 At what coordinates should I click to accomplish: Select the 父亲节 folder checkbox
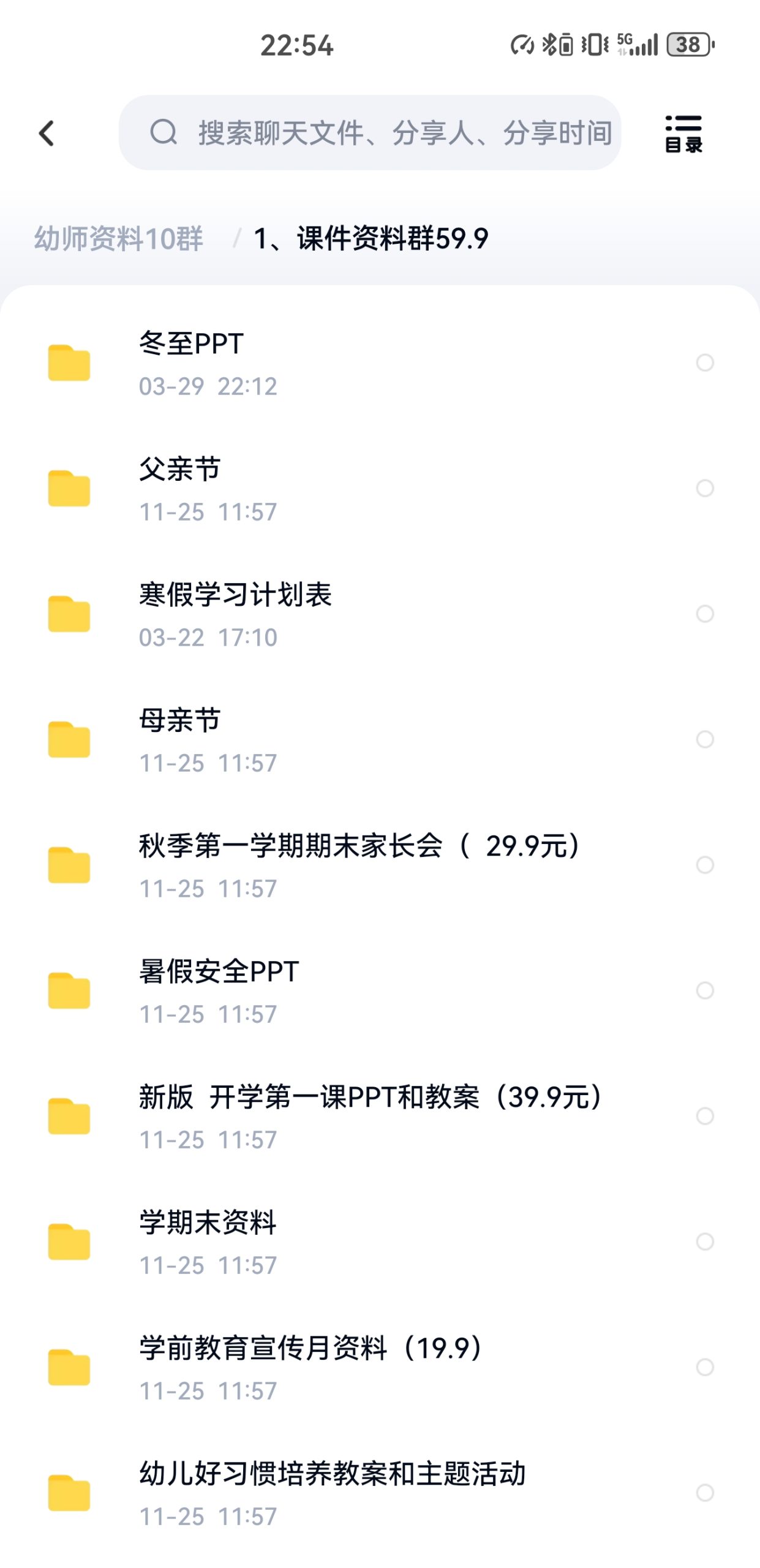[705, 488]
